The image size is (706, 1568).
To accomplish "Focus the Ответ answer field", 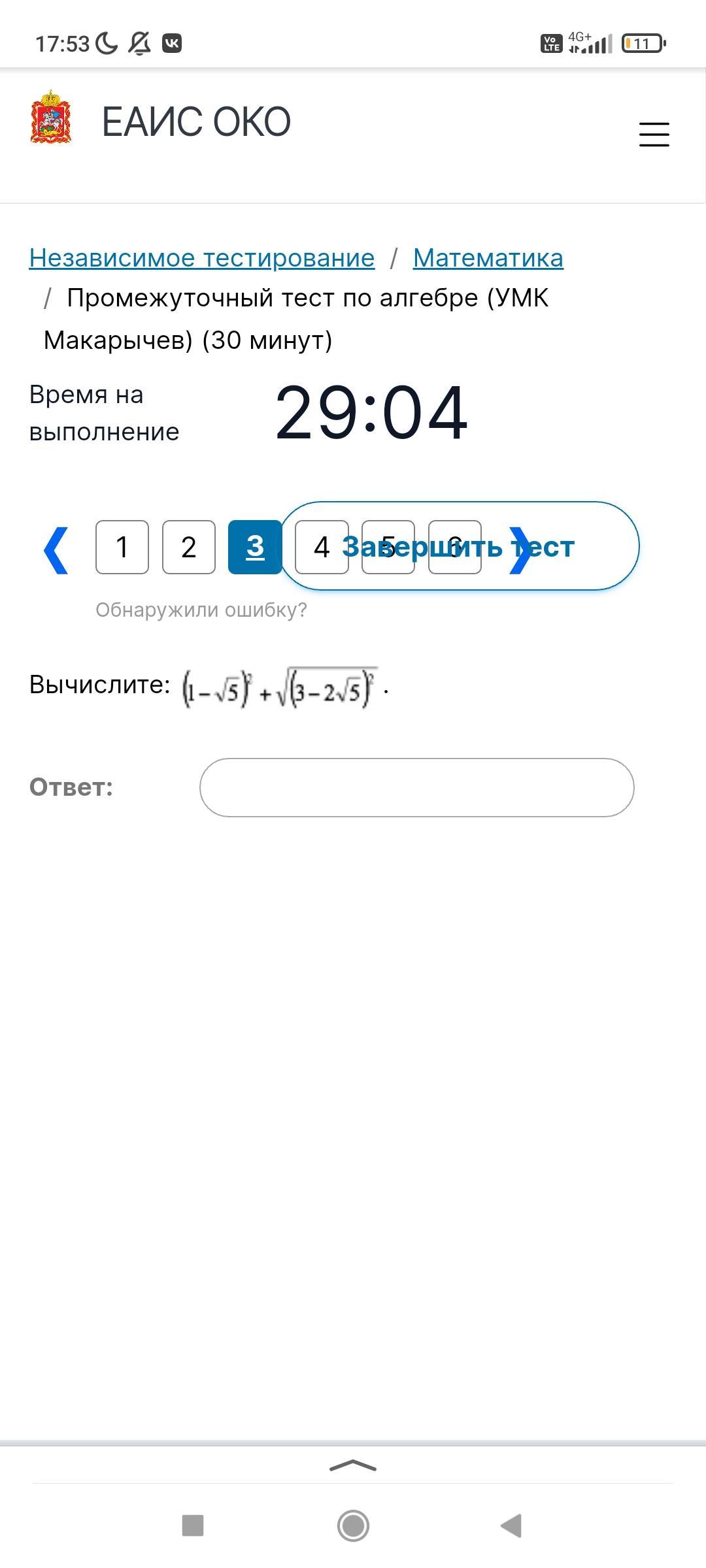I will [416, 787].
